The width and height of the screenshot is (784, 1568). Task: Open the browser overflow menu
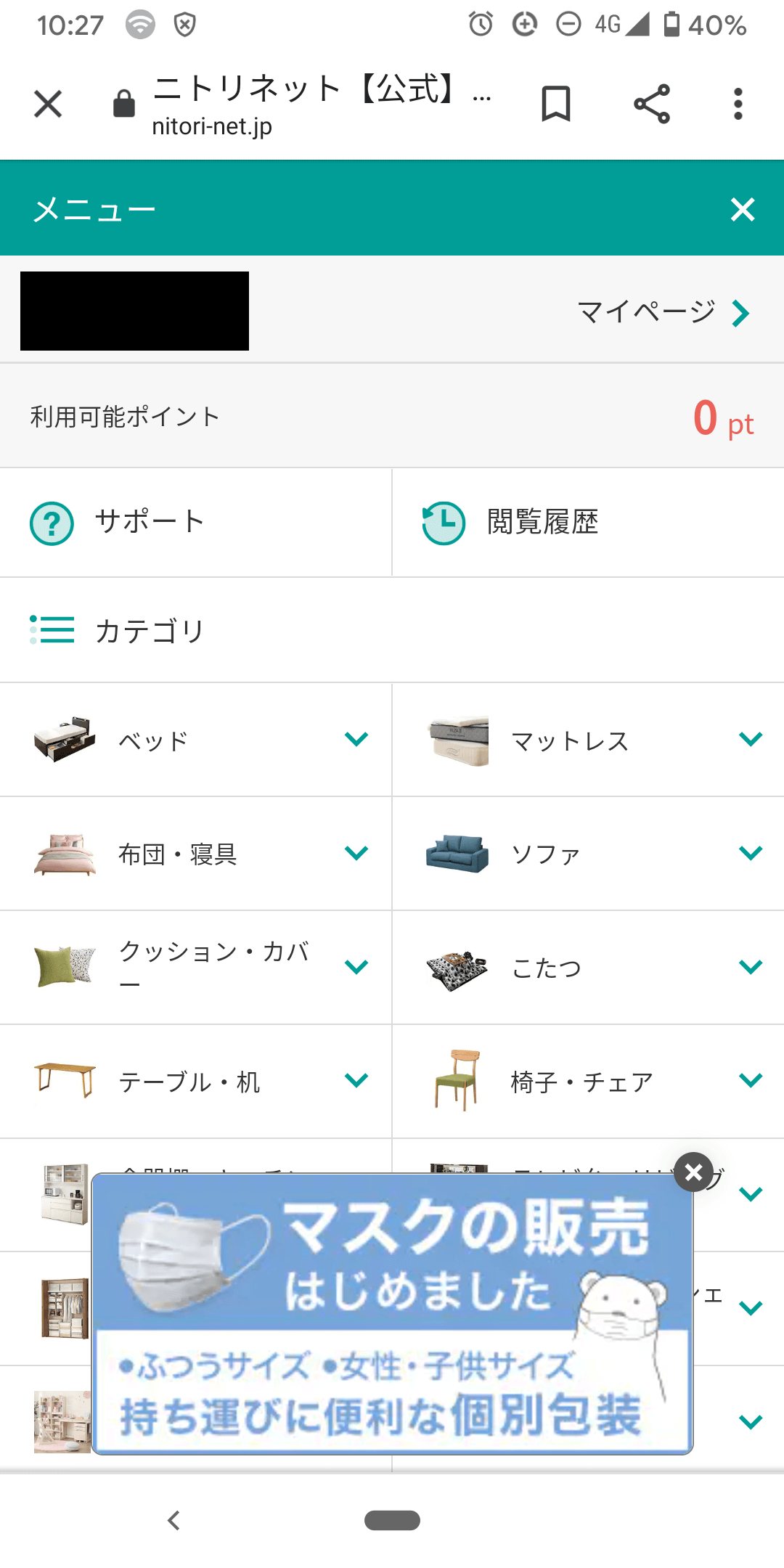738,104
